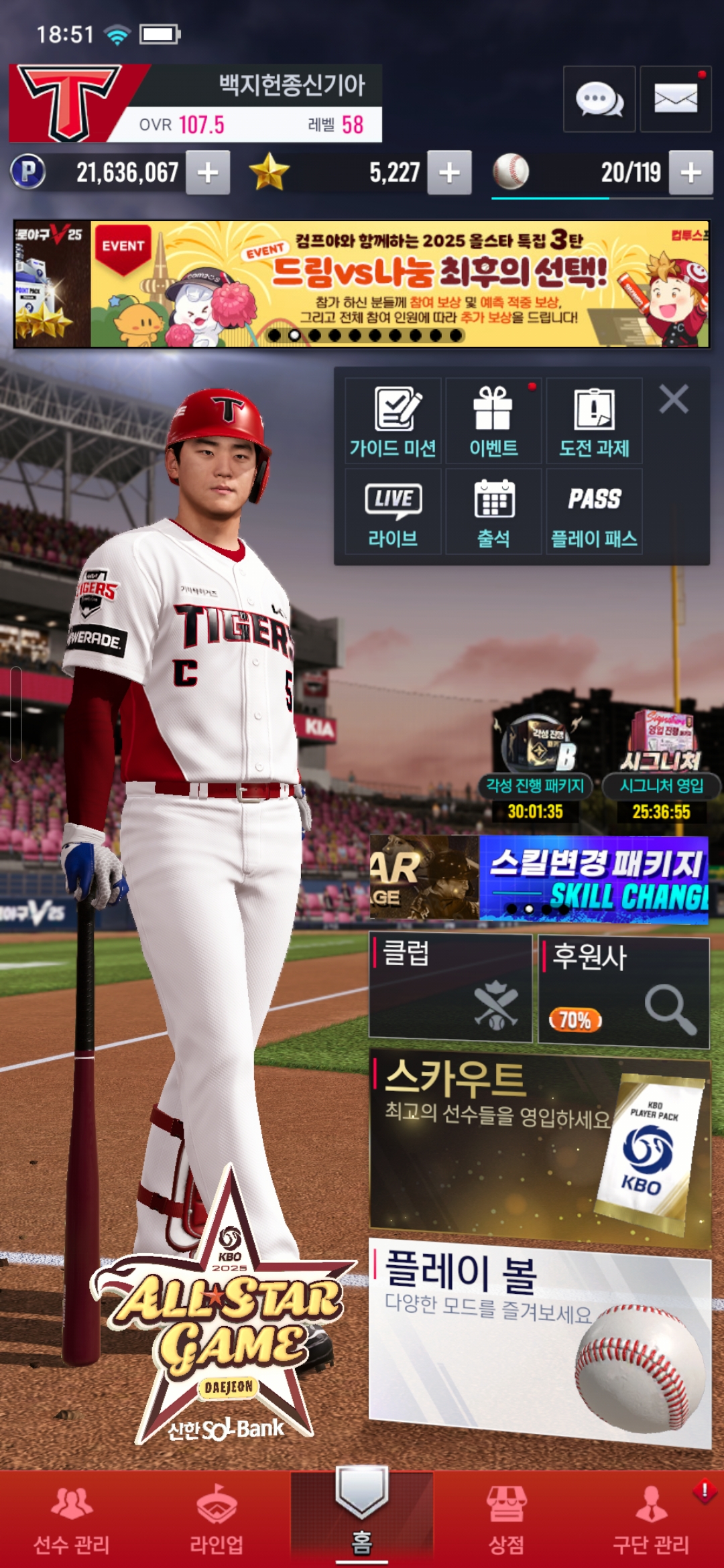The image size is (724, 1568).
Task: Open the 출석 attendance calendar
Action: (x=493, y=512)
